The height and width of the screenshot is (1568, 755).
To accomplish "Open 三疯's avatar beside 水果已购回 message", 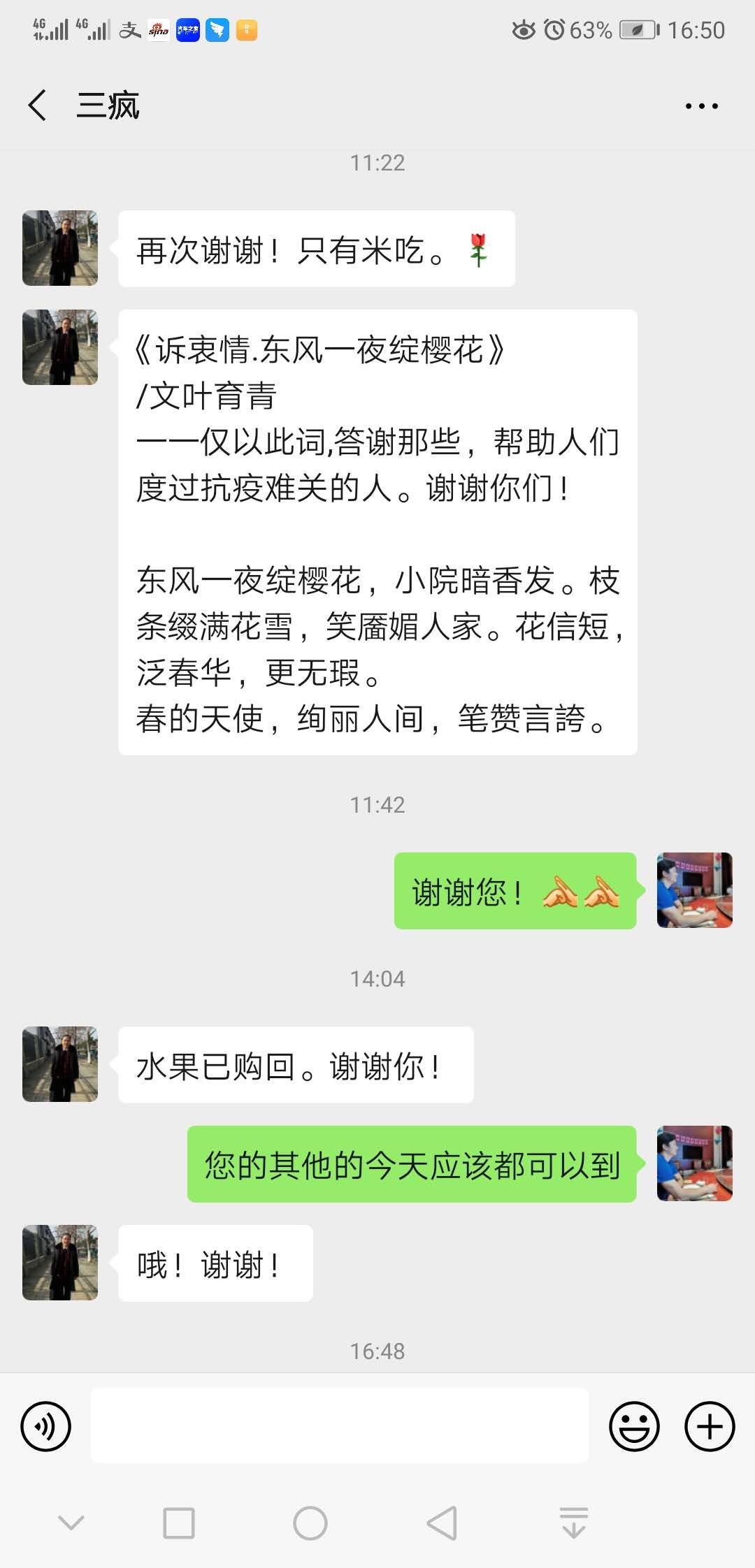I will point(60,1064).
